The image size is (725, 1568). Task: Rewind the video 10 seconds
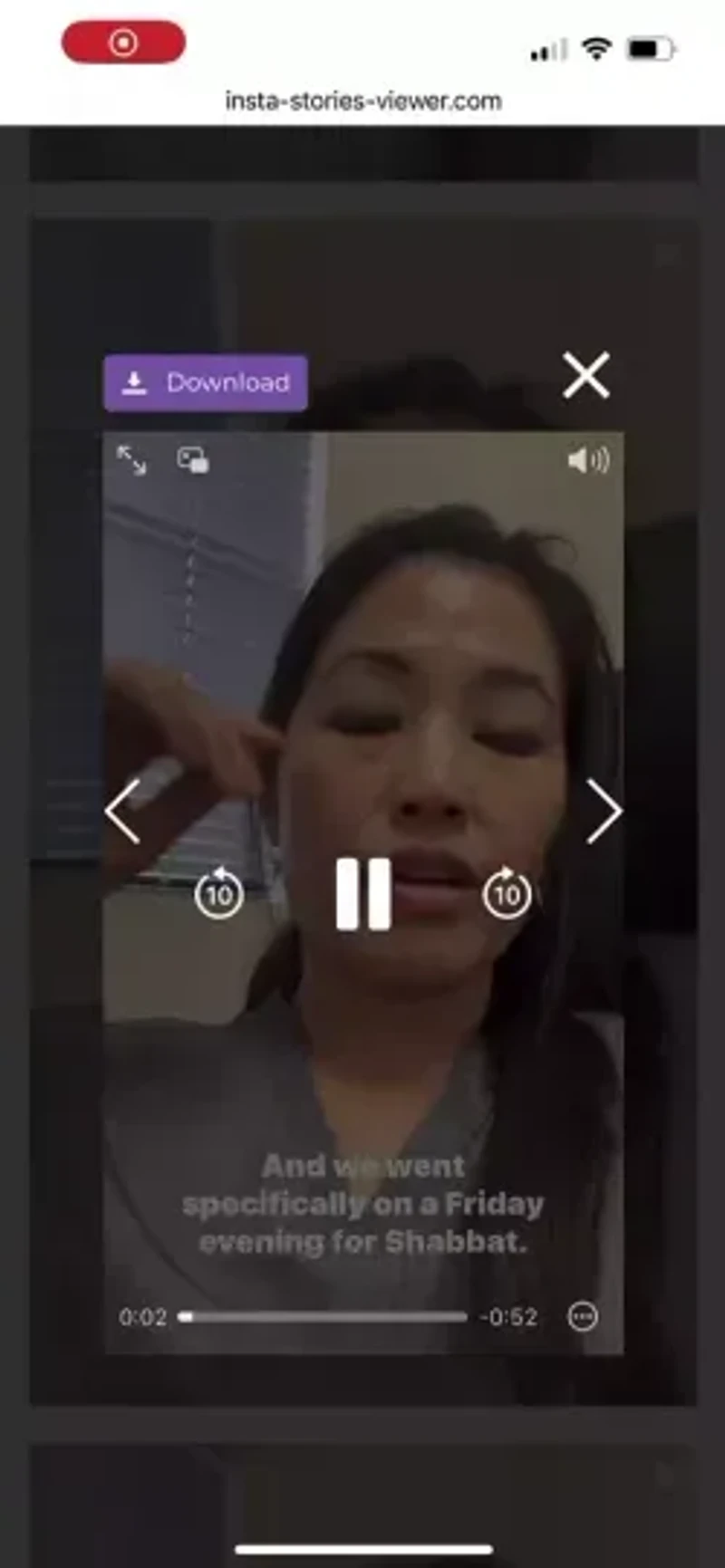point(219,894)
